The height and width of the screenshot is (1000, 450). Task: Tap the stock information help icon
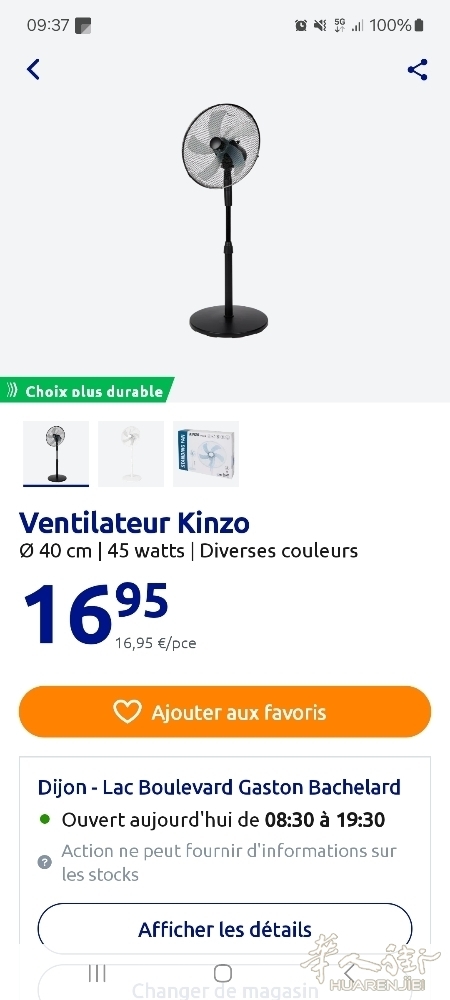45,863
